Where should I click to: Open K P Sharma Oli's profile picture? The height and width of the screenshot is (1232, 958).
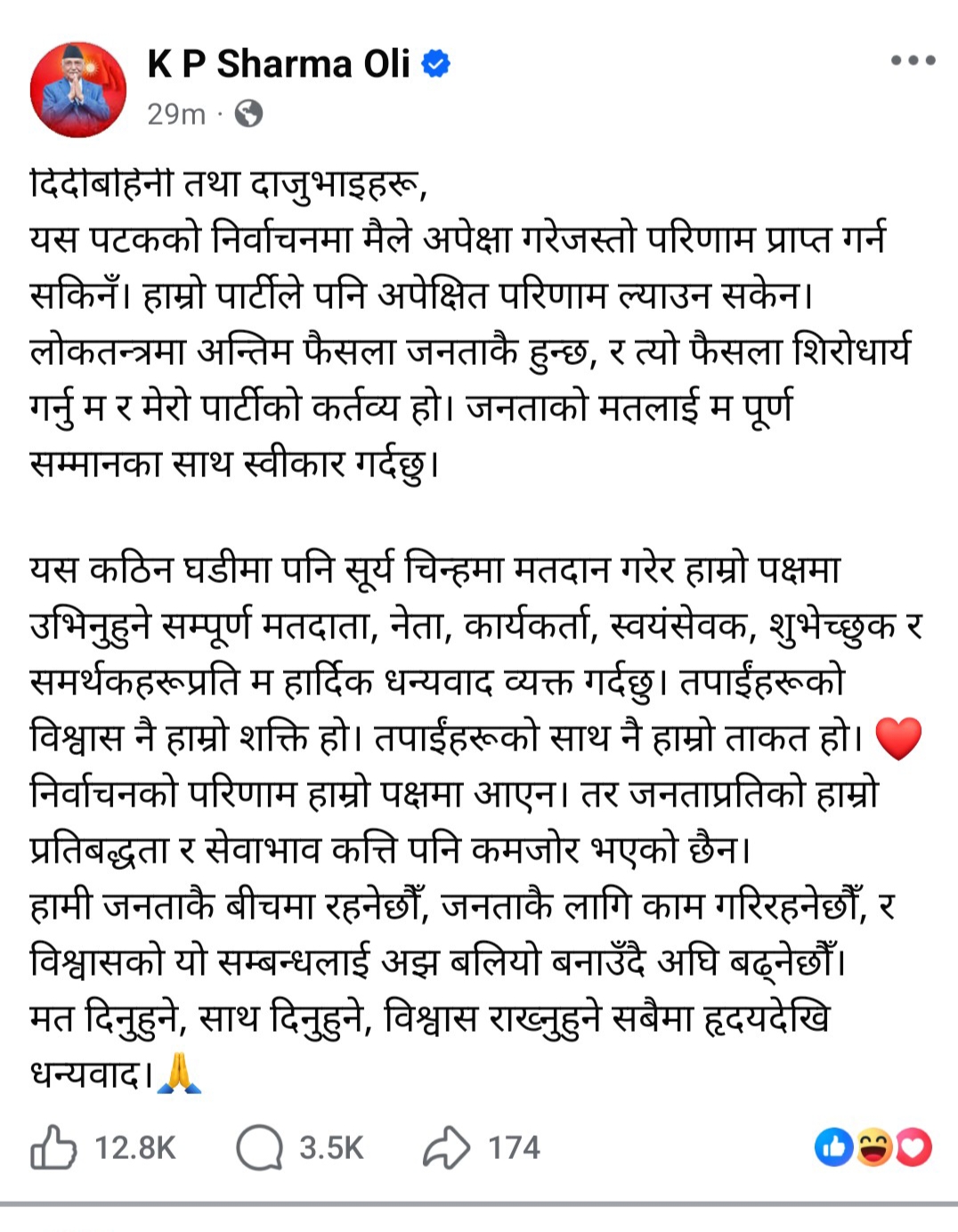pos(77,89)
